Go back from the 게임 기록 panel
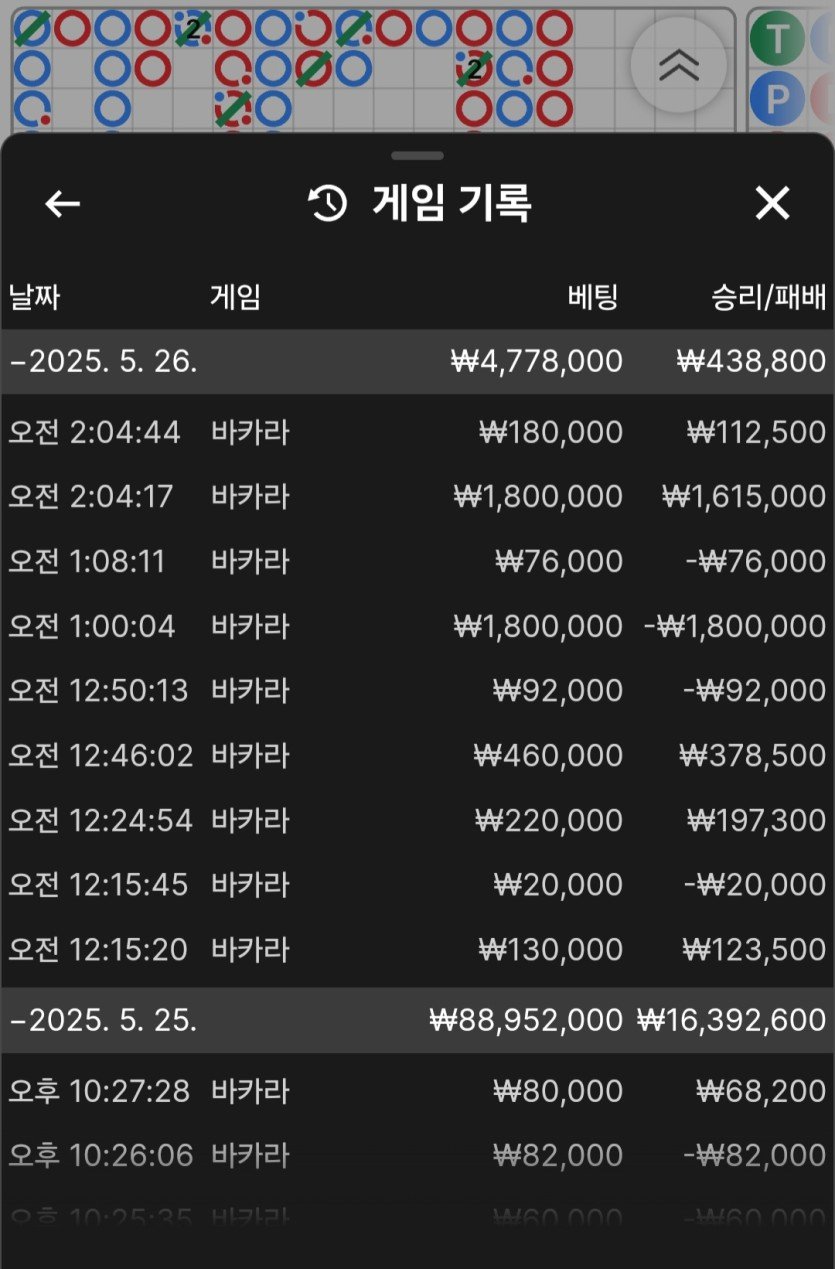This screenshot has width=835, height=1269. click(62, 204)
